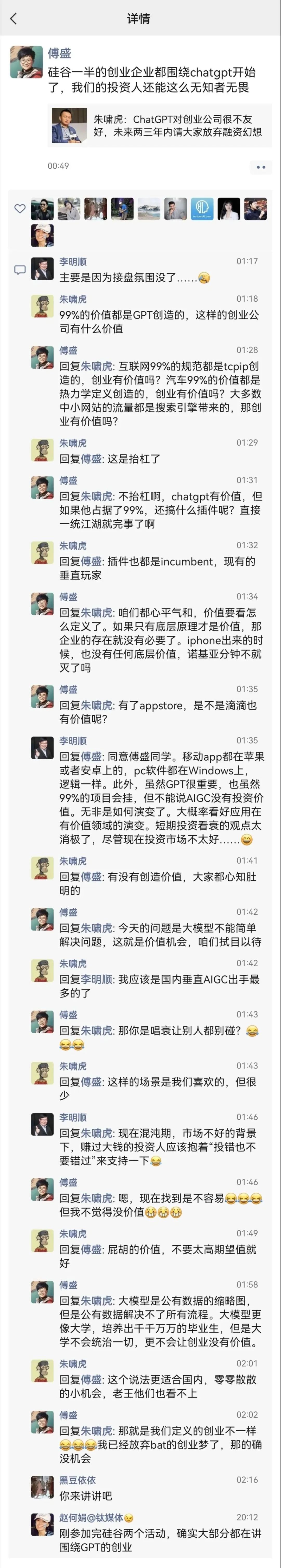Open 李明顺's profile from the 01:17 comment
281x1568 pixels.
[x=73, y=262]
